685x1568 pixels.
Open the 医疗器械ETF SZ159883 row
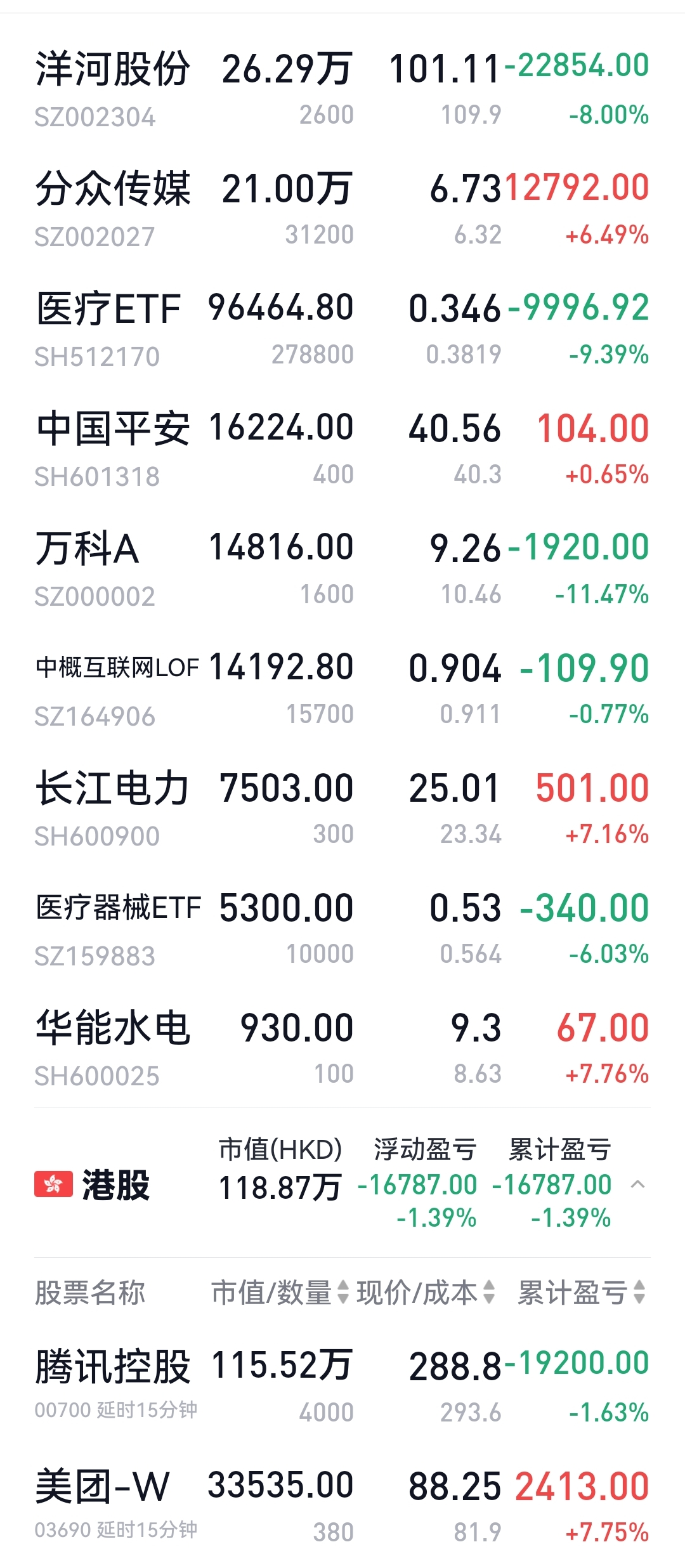(x=342, y=929)
